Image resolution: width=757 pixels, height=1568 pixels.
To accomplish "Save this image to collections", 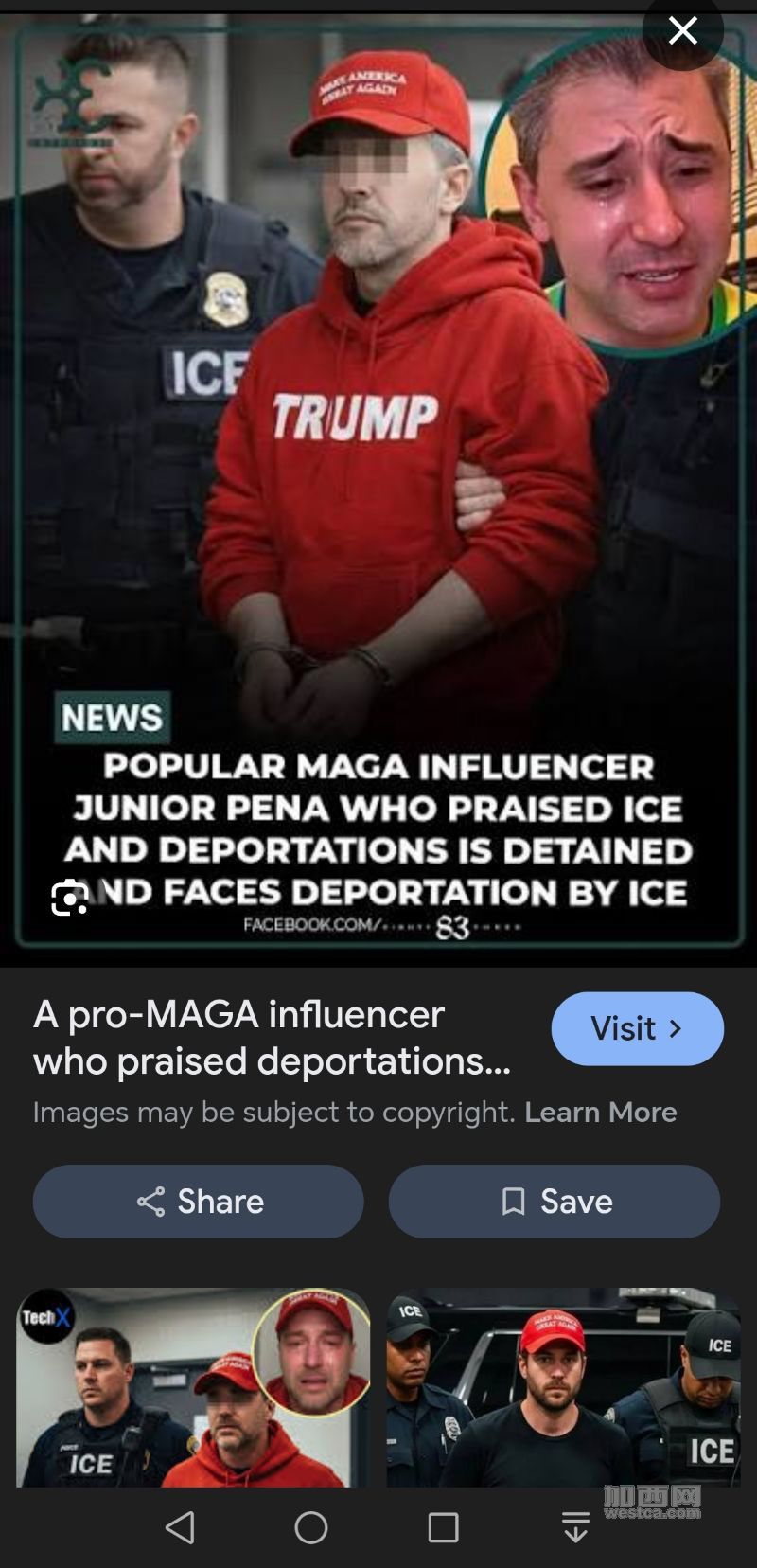I will pos(555,1201).
